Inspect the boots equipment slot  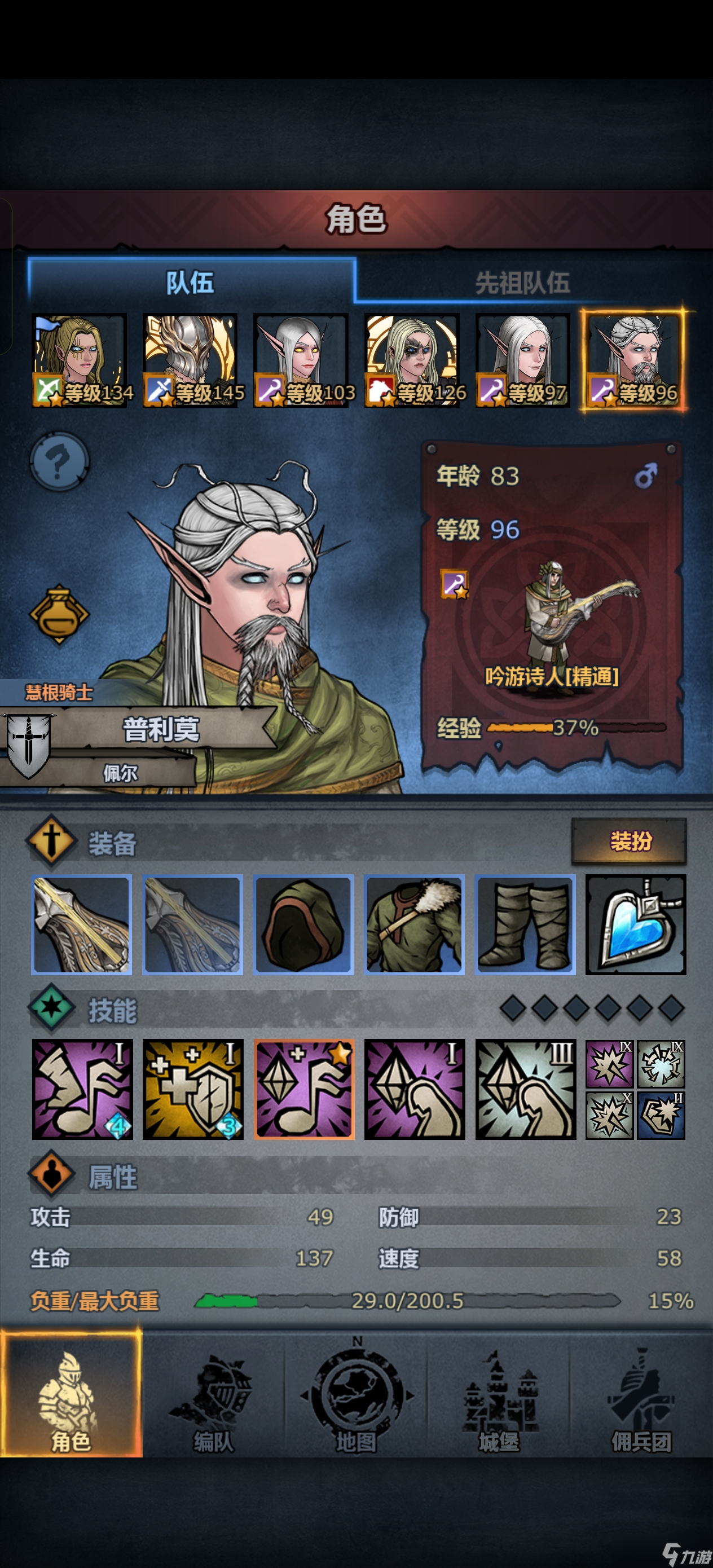coord(525,924)
